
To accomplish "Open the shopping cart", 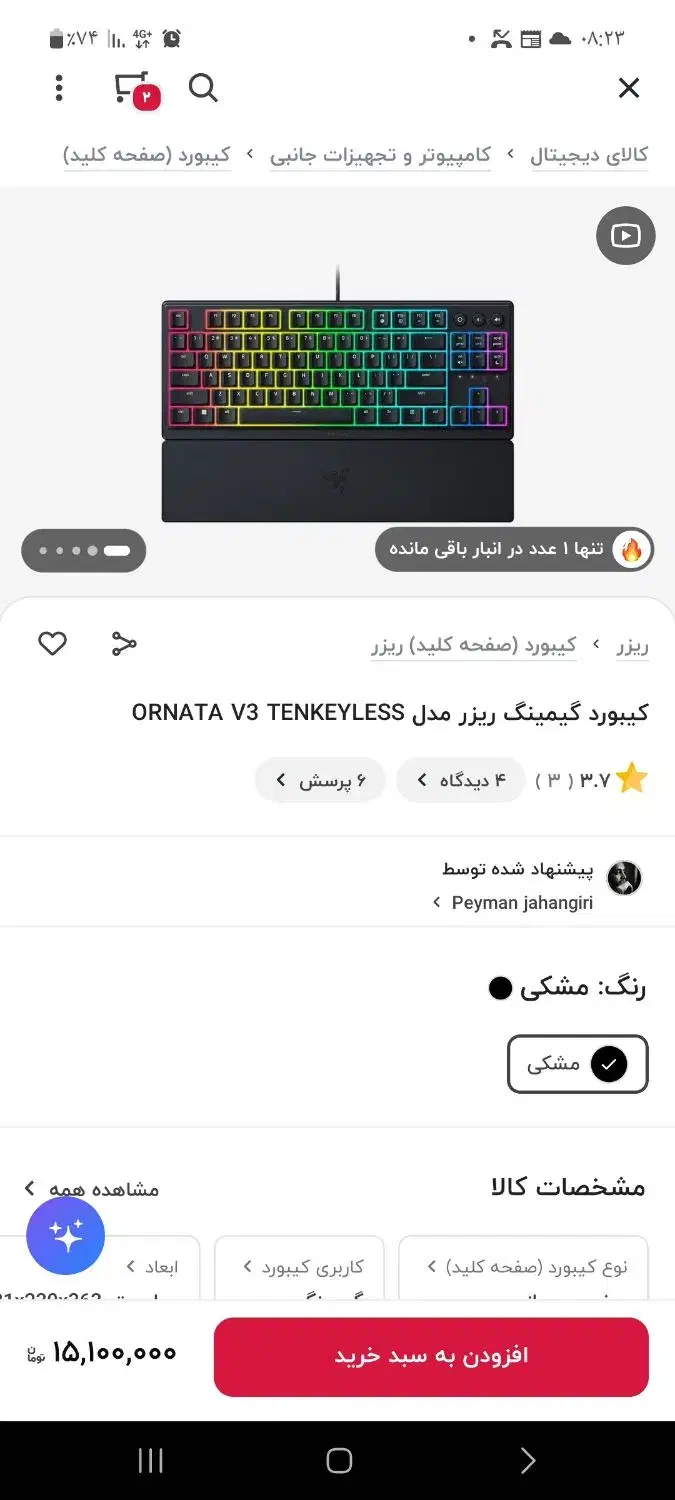I will click(134, 89).
